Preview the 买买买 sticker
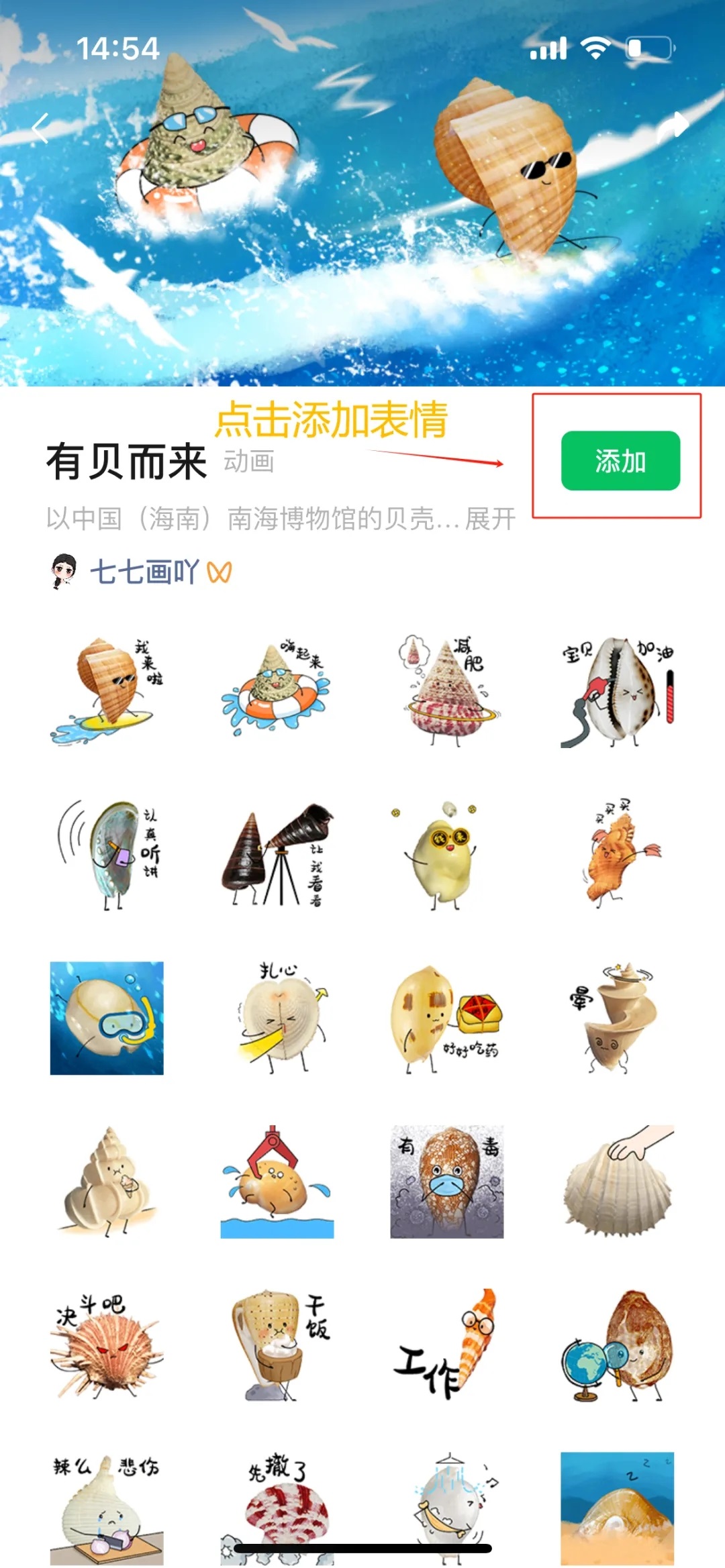725x1568 pixels. 617,854
